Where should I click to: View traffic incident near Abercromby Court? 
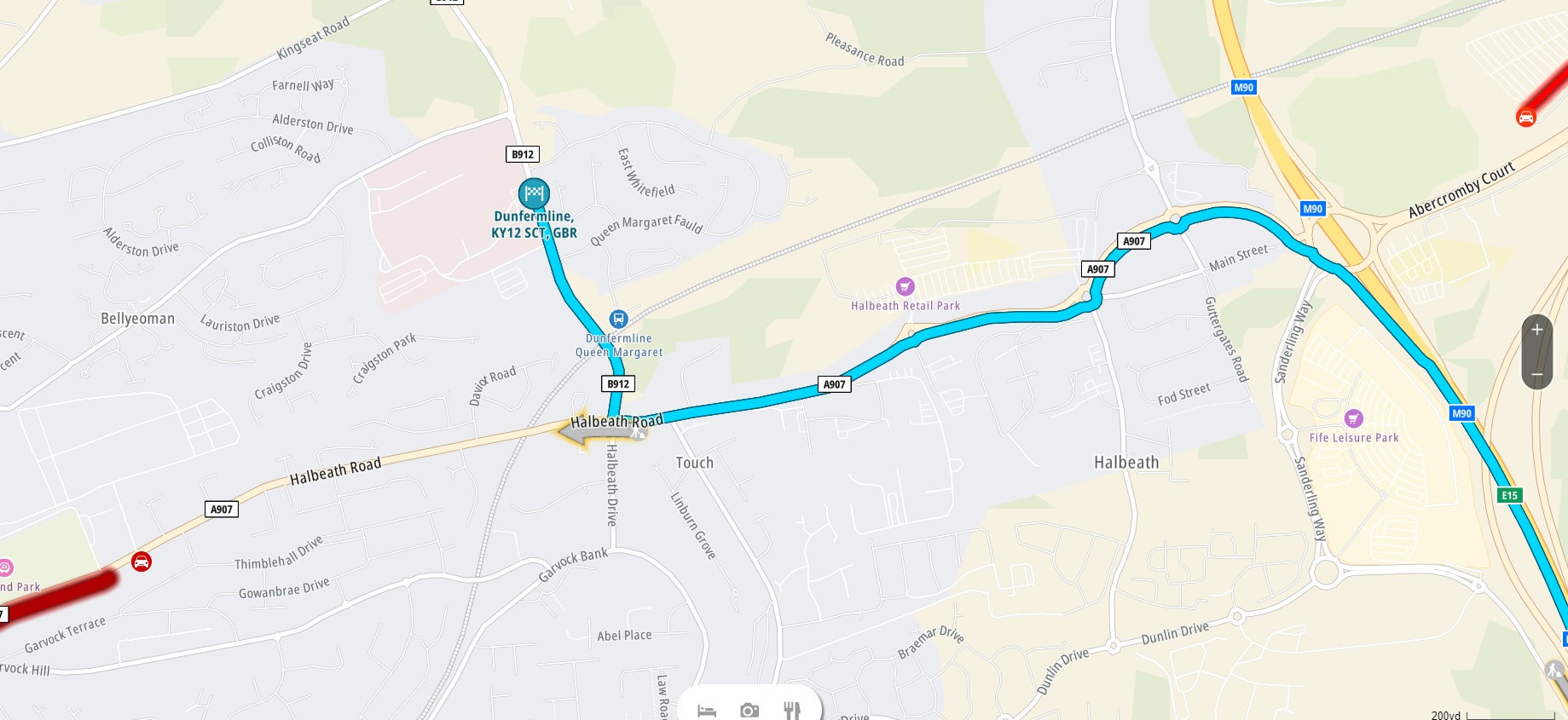[x=1525, y=117]
